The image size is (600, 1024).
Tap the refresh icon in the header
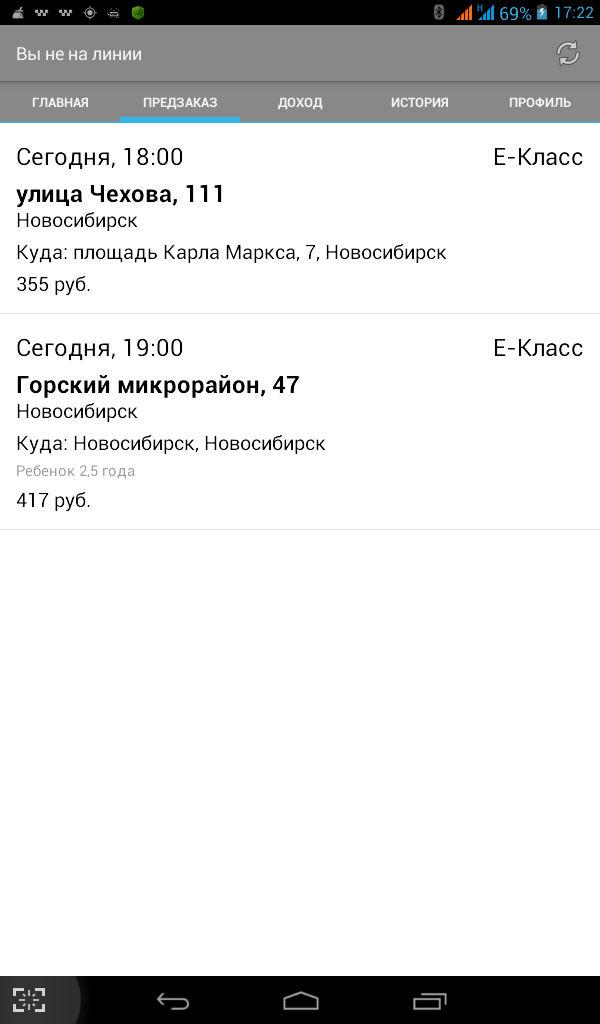pyautogui.click(x=568, y=54)
